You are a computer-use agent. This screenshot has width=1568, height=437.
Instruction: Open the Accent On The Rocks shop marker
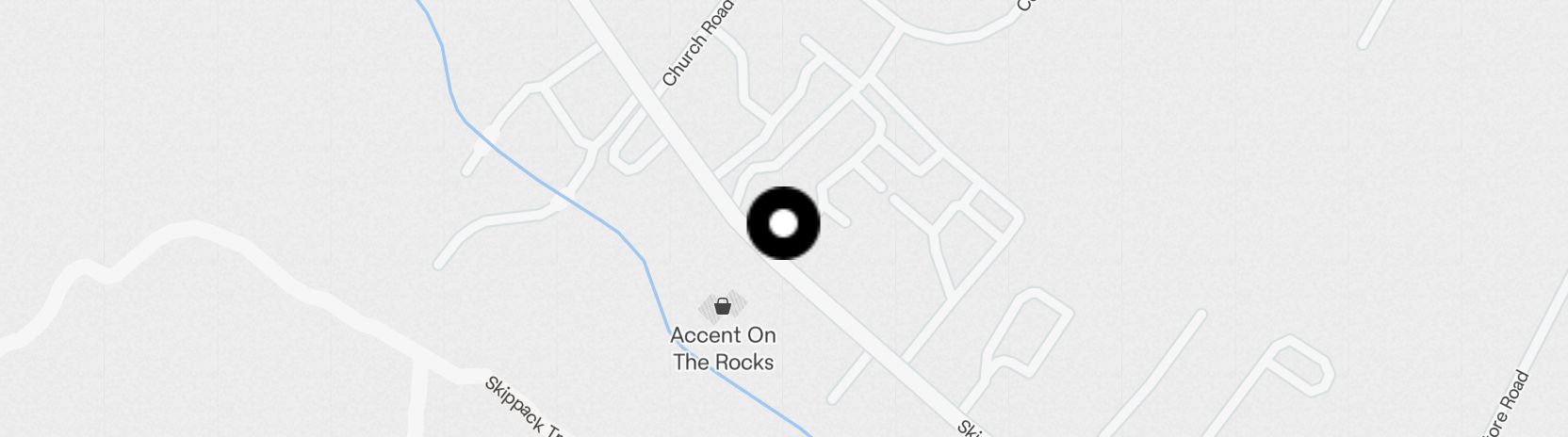pos(722,307)
